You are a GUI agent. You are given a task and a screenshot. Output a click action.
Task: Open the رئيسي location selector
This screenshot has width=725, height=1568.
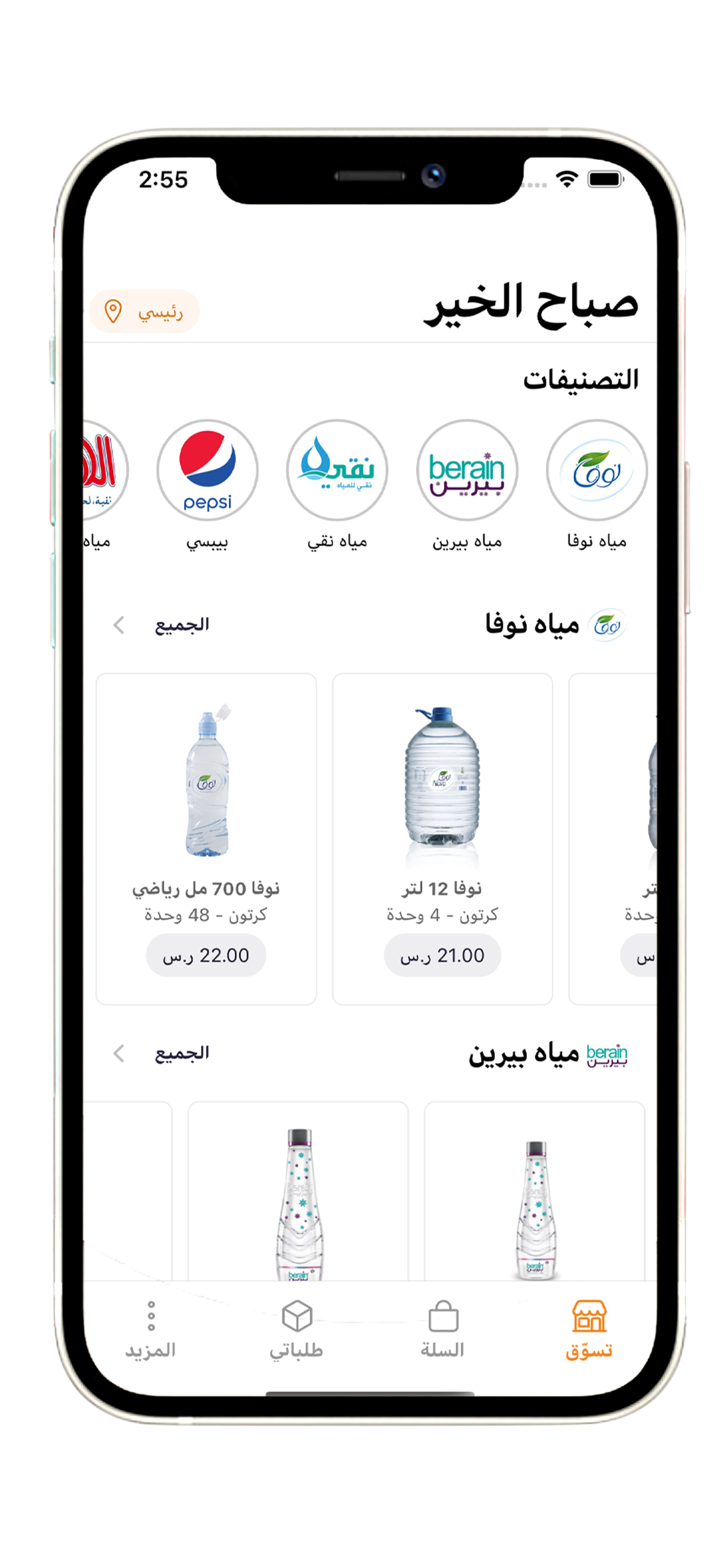145,311
